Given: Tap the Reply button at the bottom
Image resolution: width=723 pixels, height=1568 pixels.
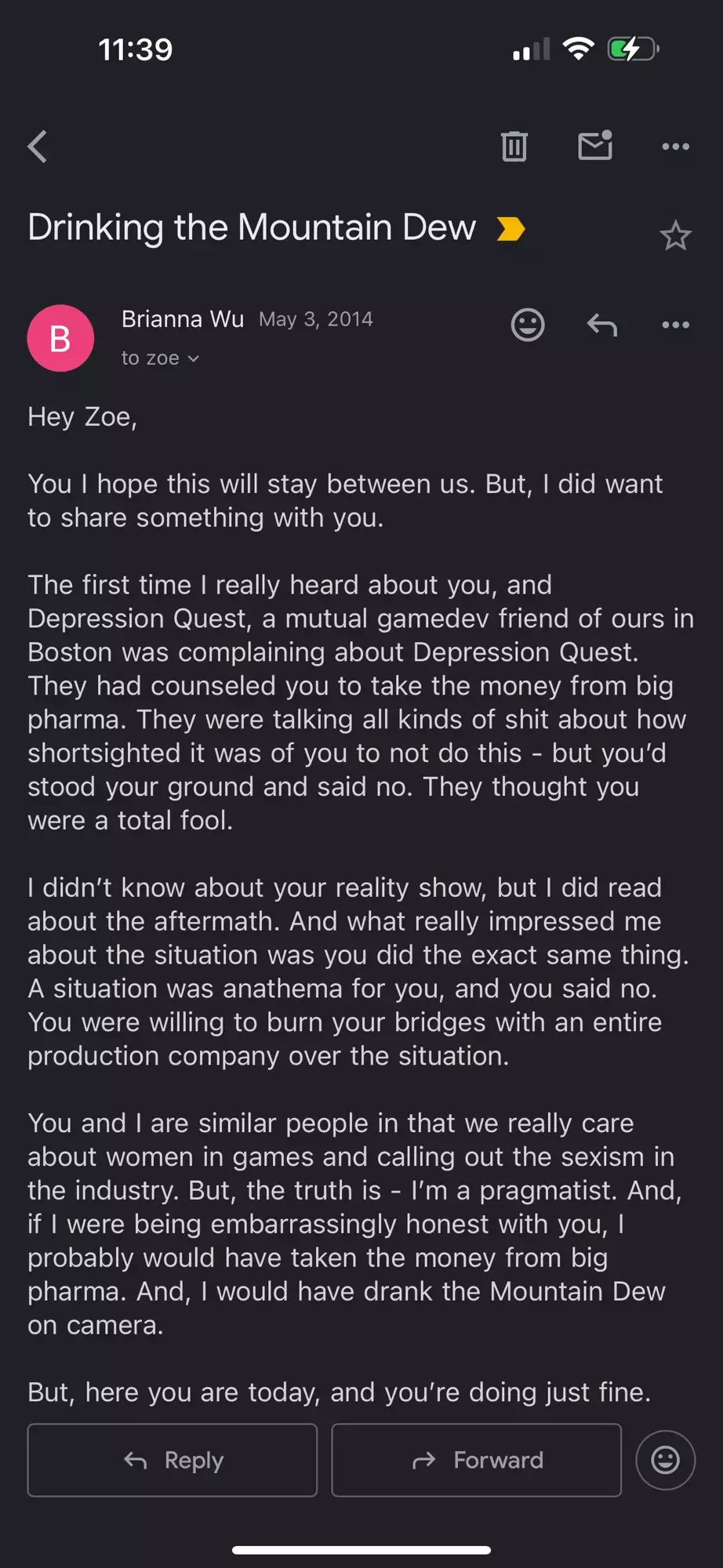Looking at the screenshot, I should pos(173,1460).
